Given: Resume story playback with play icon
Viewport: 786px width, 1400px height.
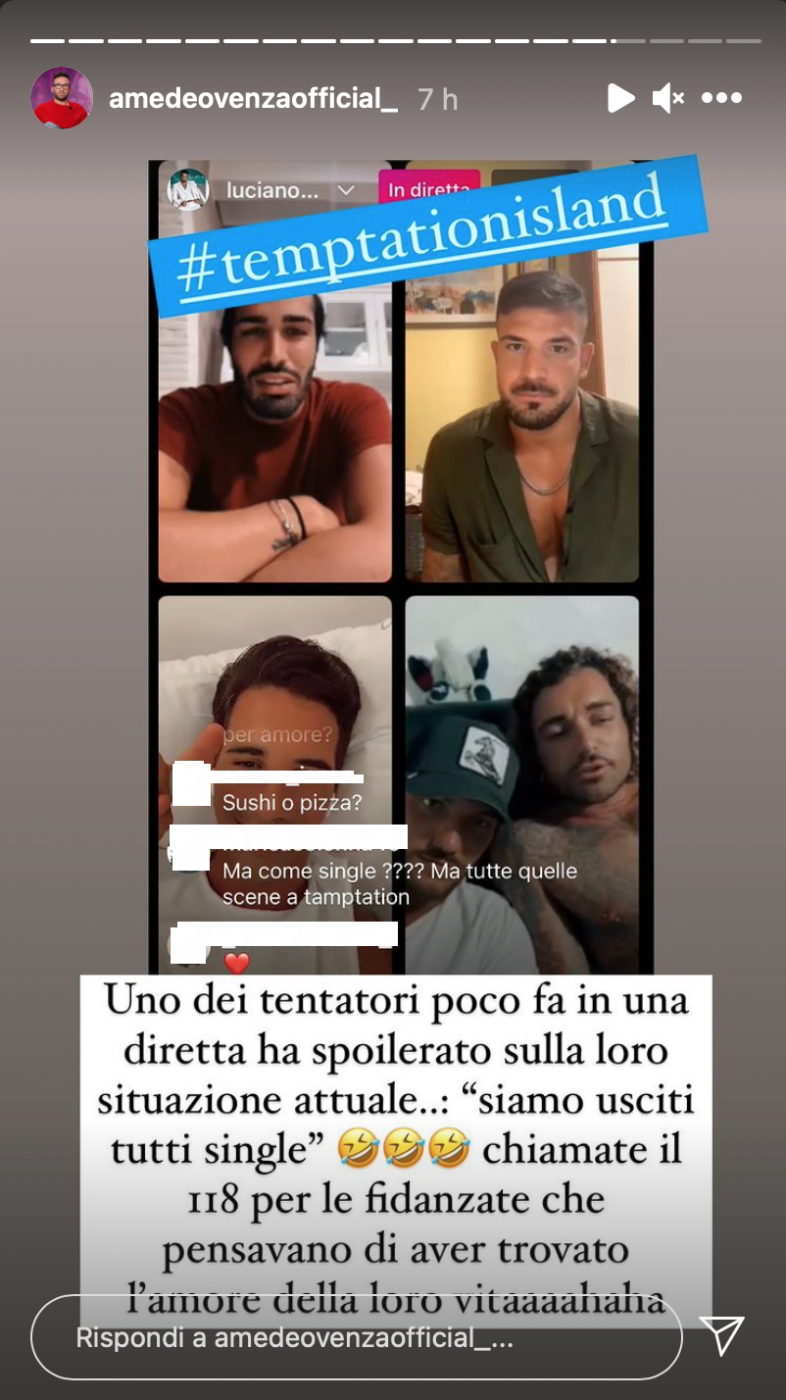Looking at the screenshot, I should click(x=620, y=98).
